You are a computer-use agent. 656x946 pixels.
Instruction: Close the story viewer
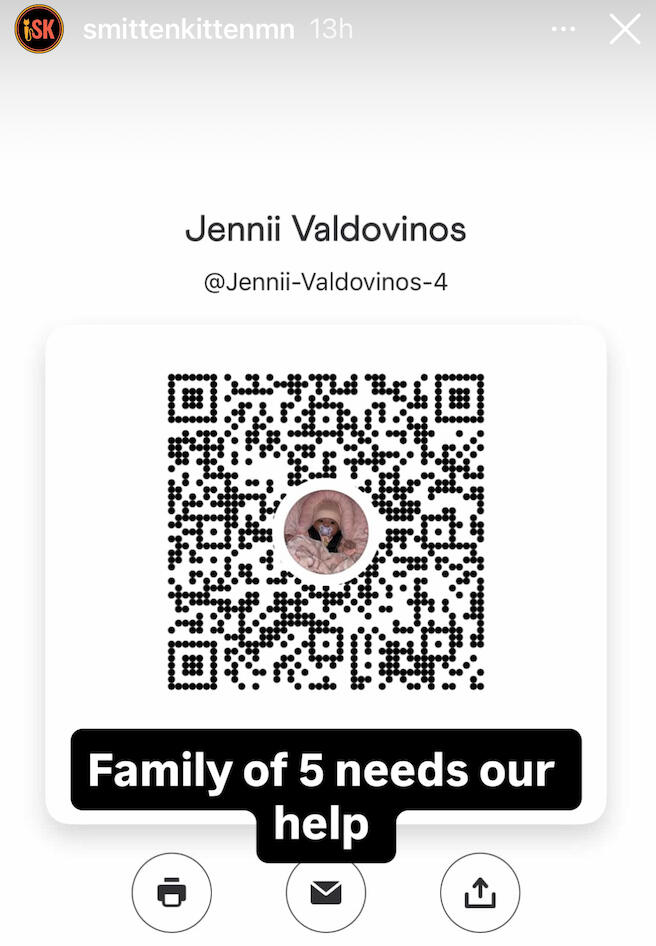(x=625, y=30)
